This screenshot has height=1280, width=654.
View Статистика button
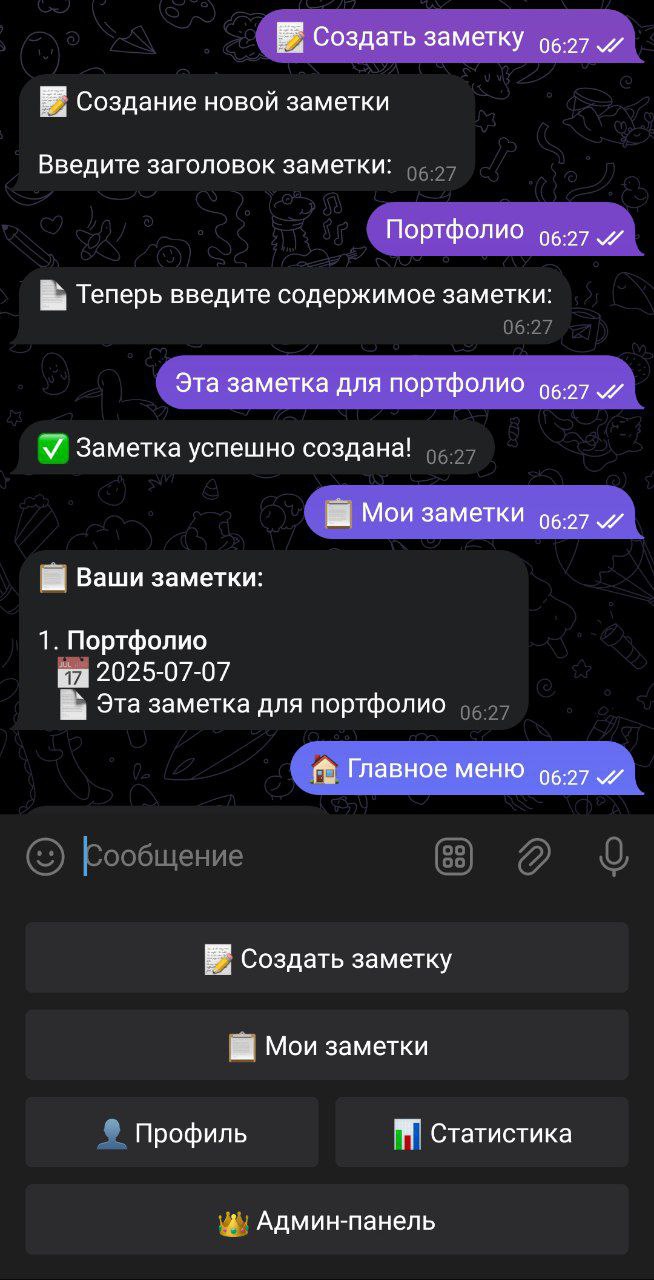(482, 1132)
